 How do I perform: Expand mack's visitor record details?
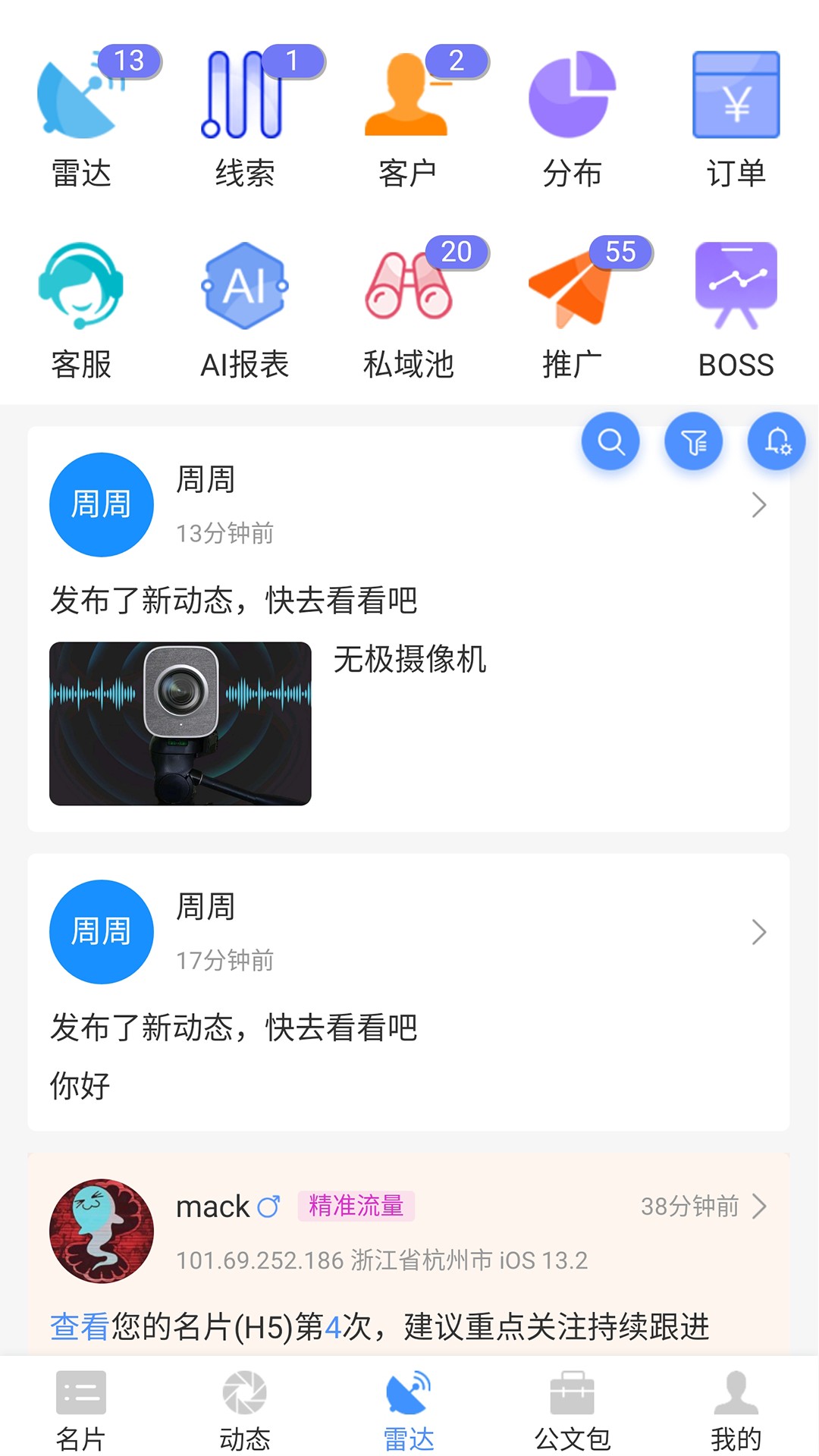click(761, 1207)
